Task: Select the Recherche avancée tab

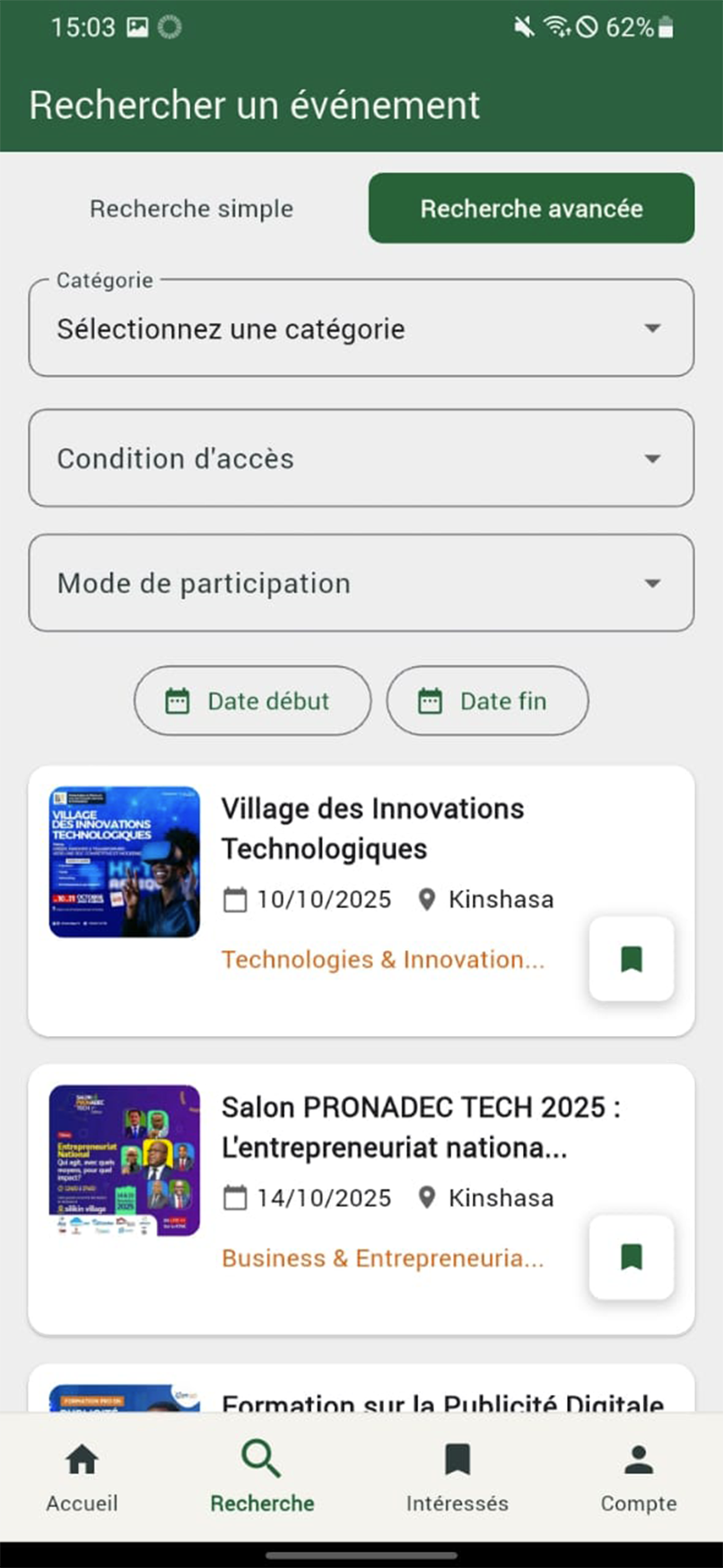Action: pyautogui.click(x=531, y=208)
